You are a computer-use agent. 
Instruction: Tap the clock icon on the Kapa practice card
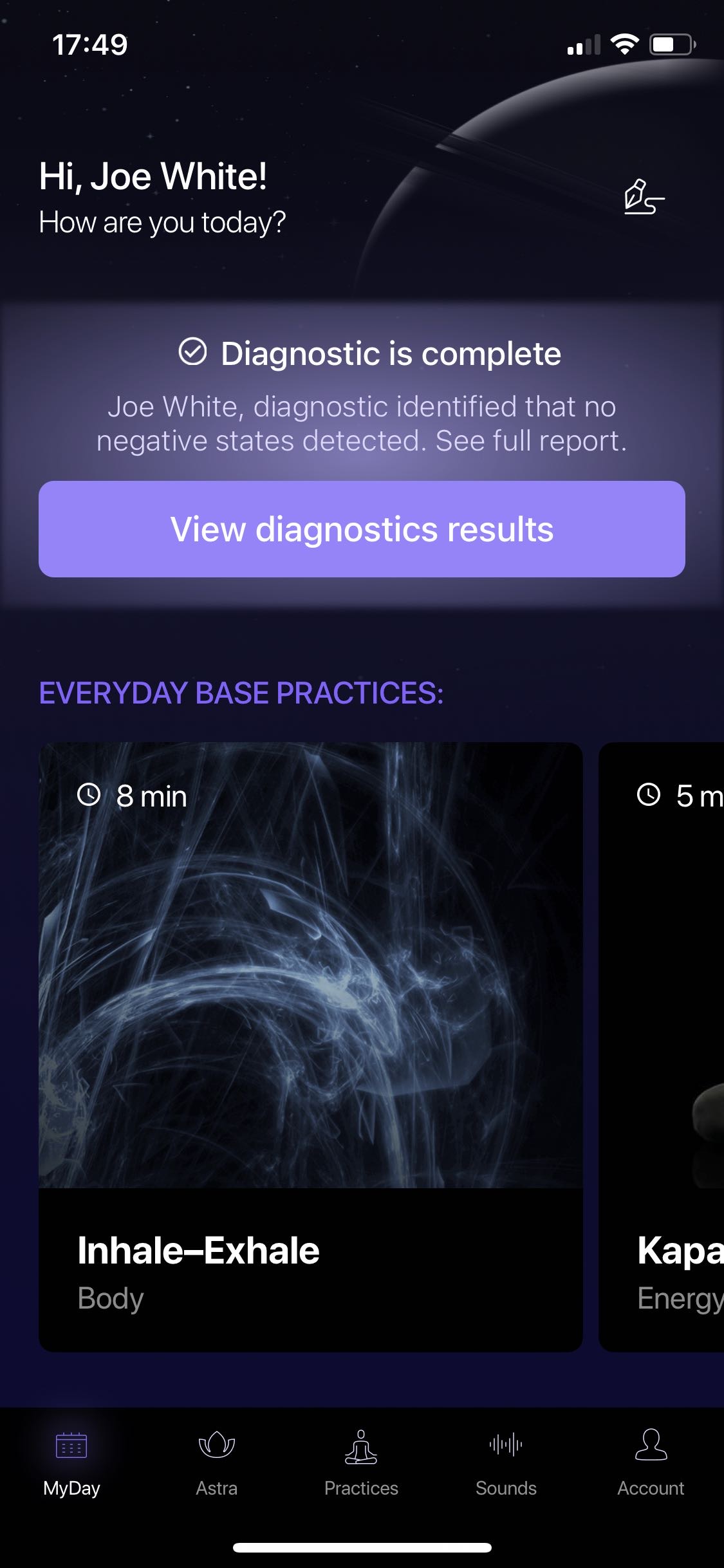pyautogui.click(x=649, y=796)
